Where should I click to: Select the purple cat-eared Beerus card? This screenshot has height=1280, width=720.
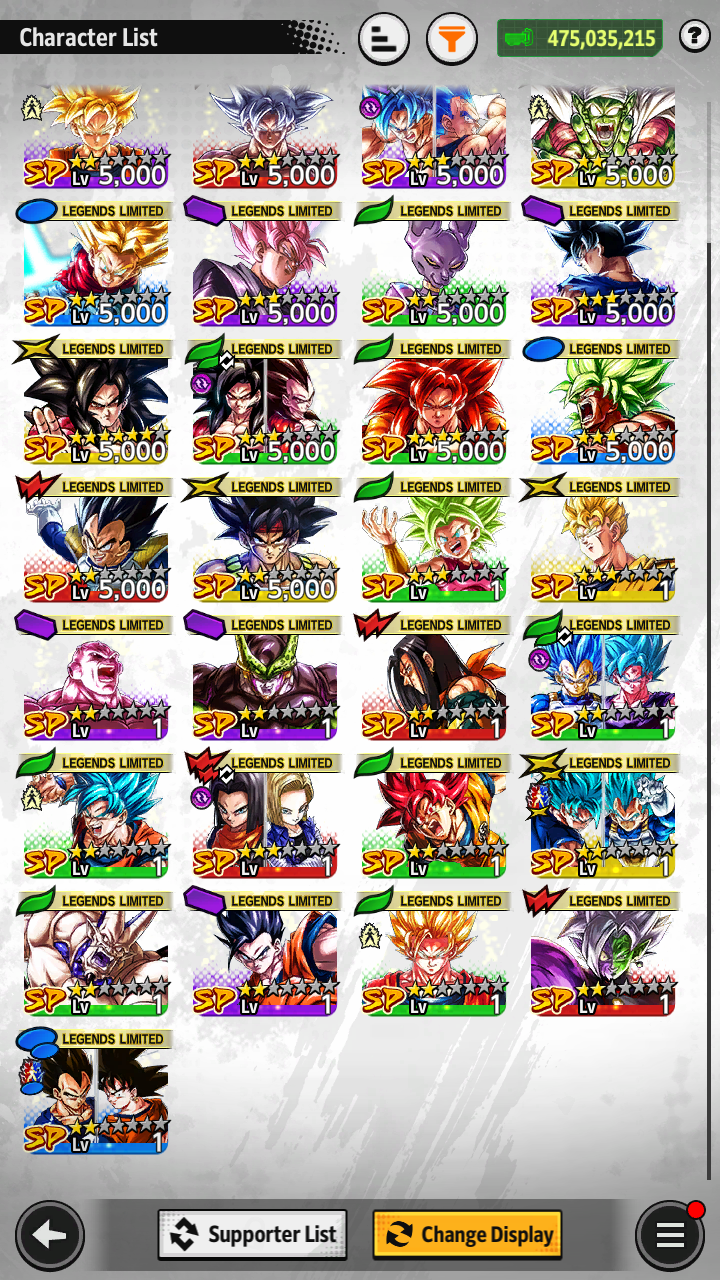pos(434,264)
